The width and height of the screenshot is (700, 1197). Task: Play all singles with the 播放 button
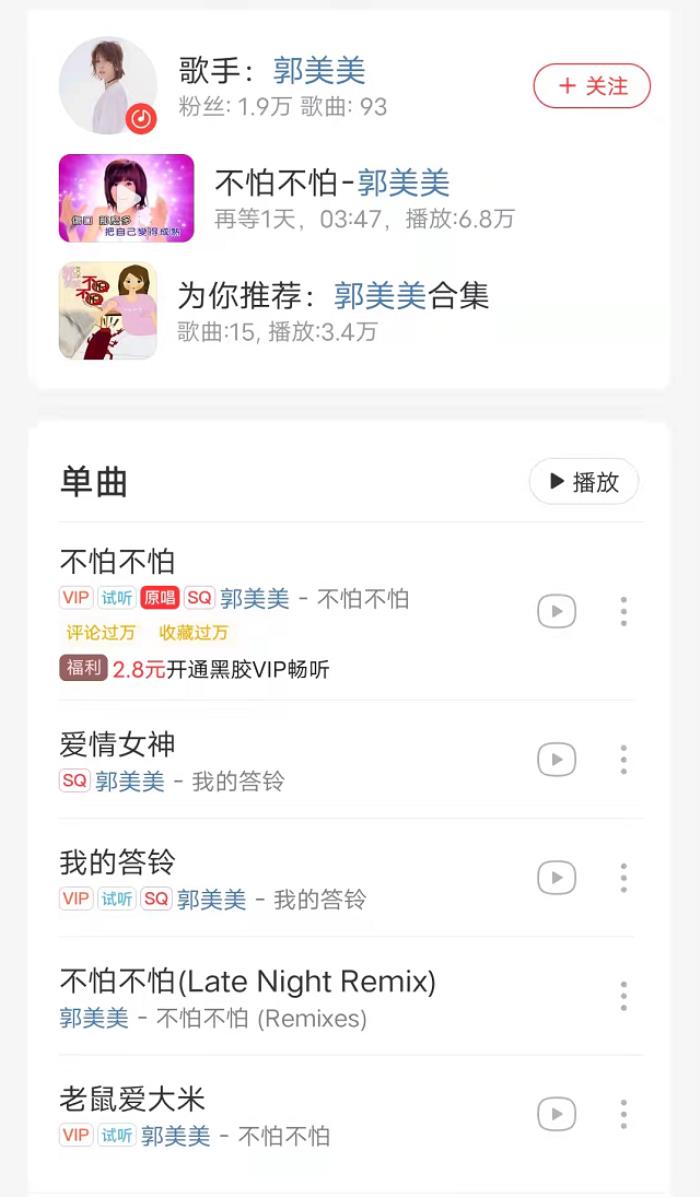click(x=584, y=482)
